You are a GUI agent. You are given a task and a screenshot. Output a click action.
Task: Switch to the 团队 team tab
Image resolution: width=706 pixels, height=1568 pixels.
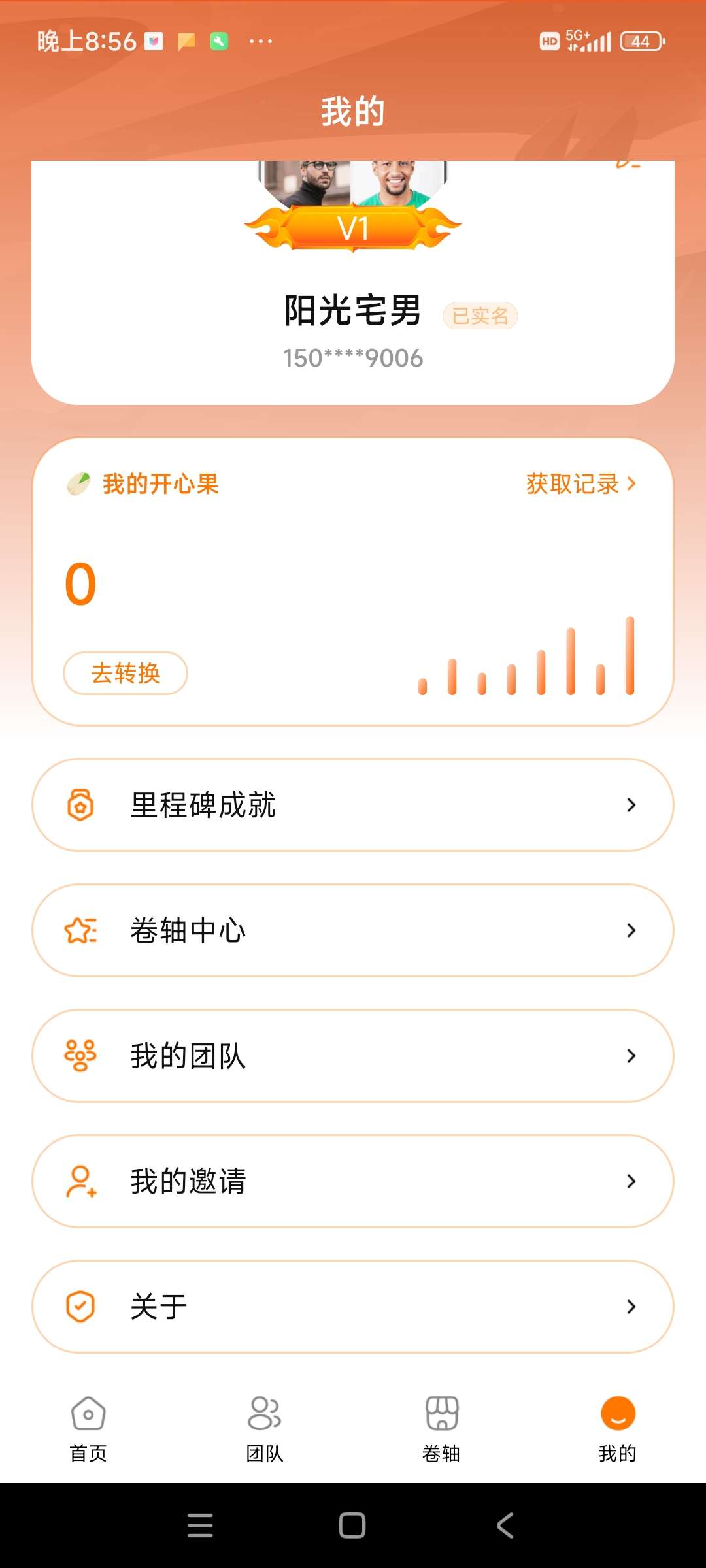(265, 1428)
